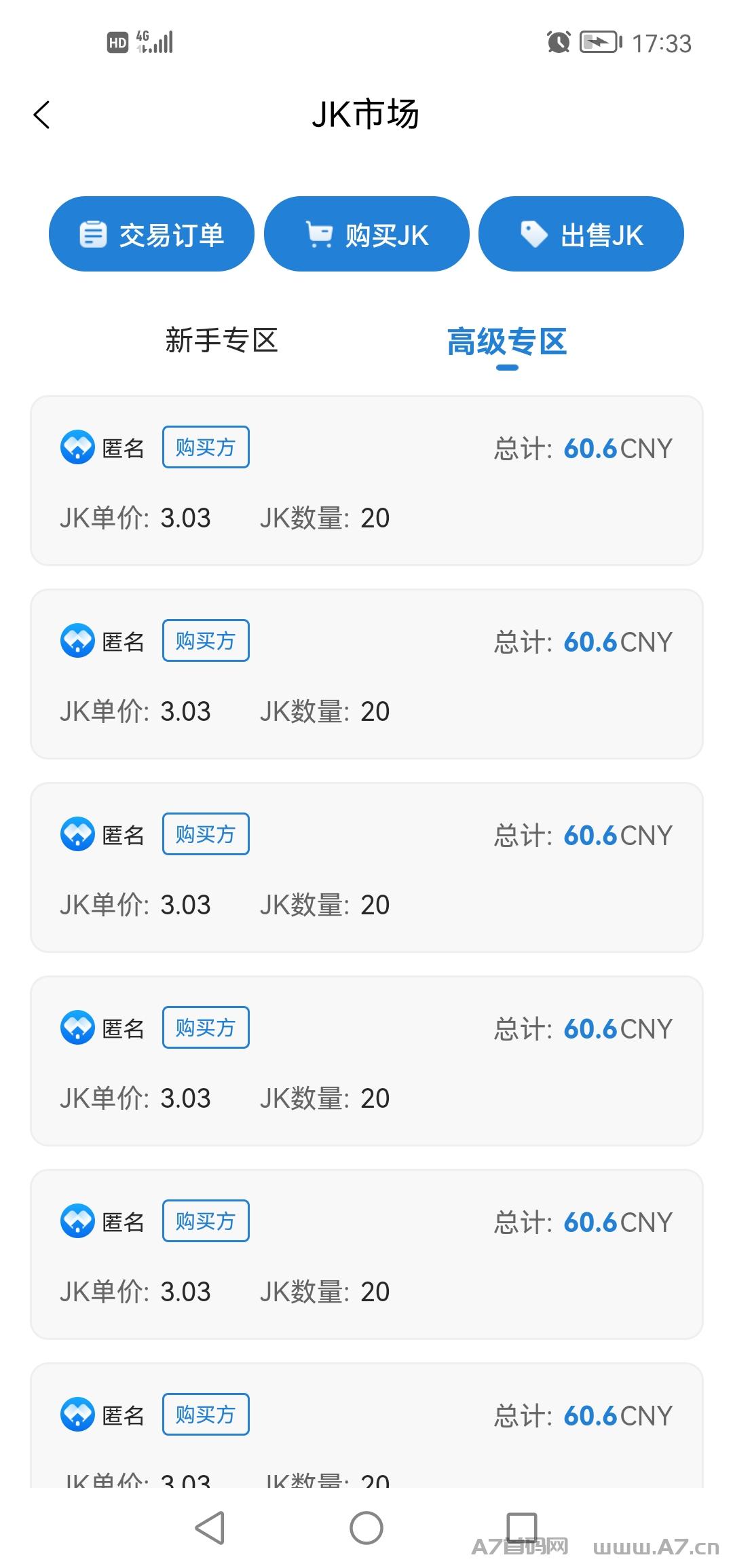Select the 高级专区 tab
Image resolution: width=733 pixels, height=1568 pixels.
(x=507, y=341)
